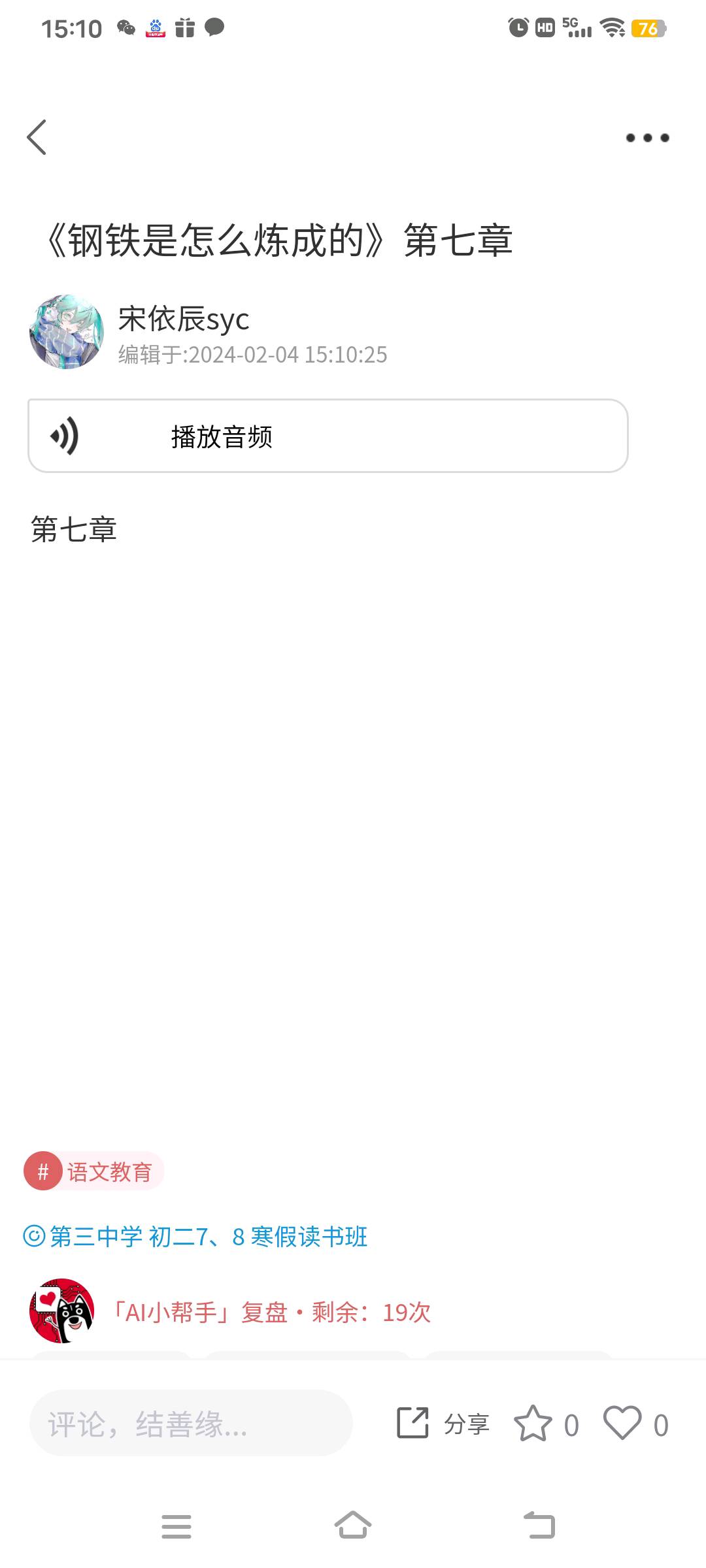Open the three-dot overflow menu

point(646,137)
